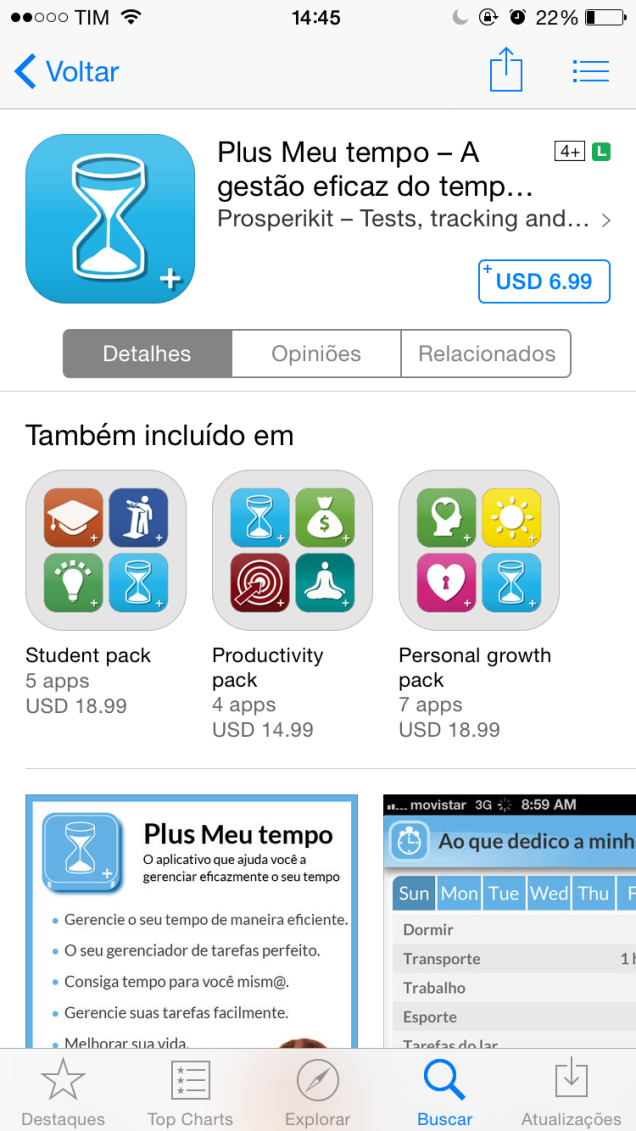Open the Productivity pack bundle
Image resolution: width=636 pixels, height=1131 pixels.
(292, 550)
